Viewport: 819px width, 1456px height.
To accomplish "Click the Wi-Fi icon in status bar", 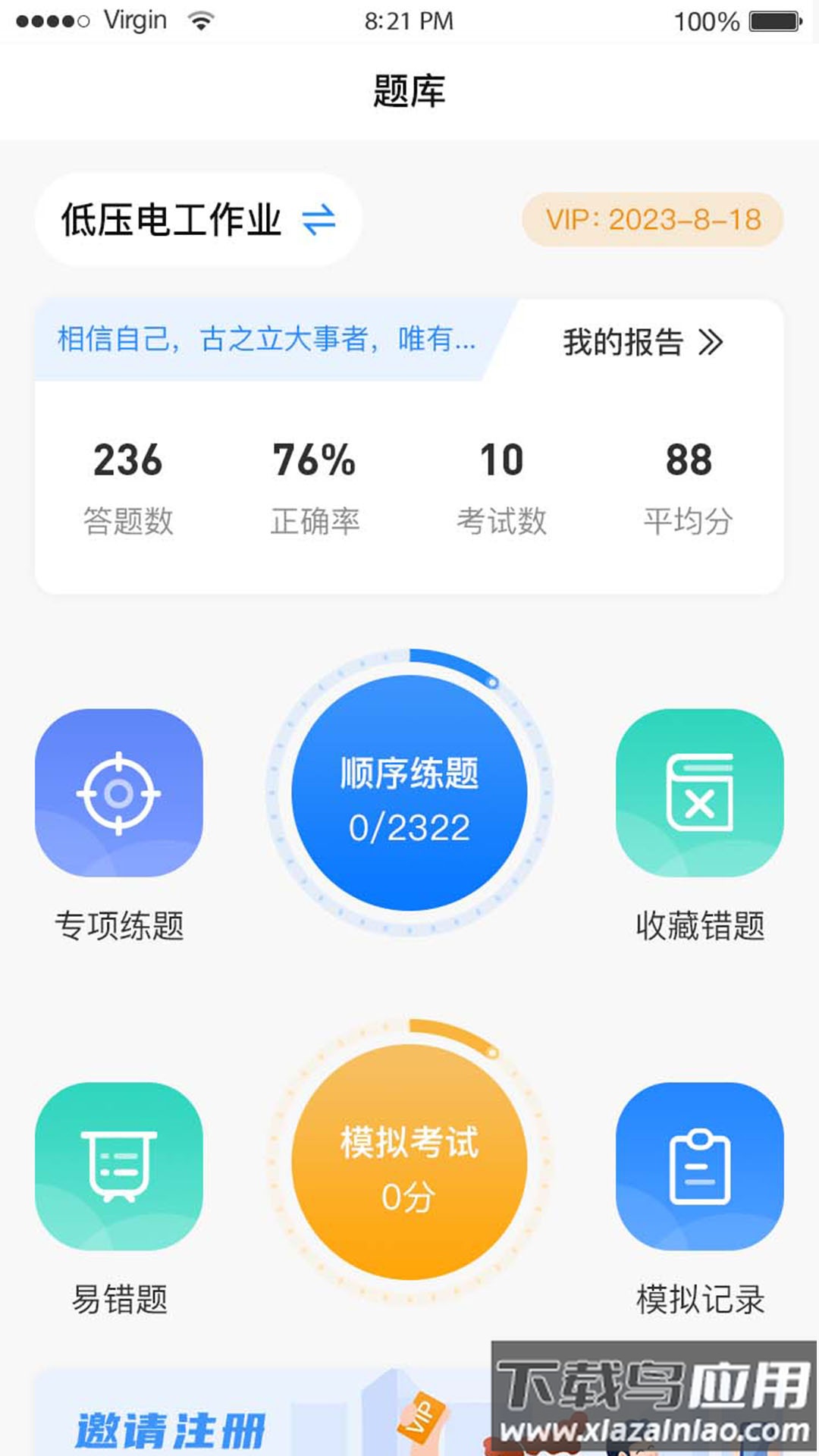I will 199,20.
